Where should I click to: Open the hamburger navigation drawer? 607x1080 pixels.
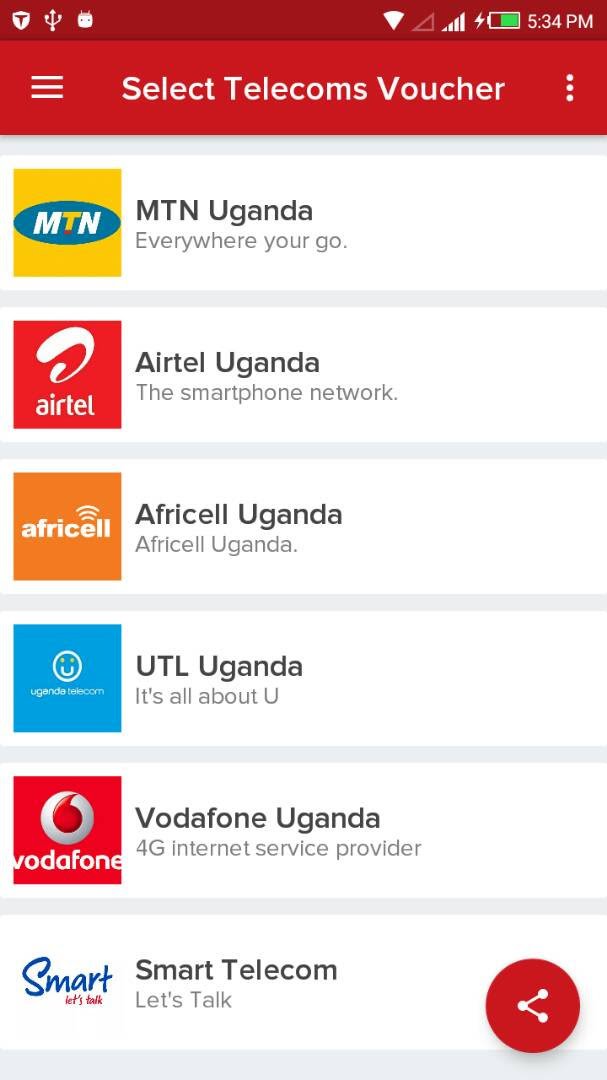point(47,88)
